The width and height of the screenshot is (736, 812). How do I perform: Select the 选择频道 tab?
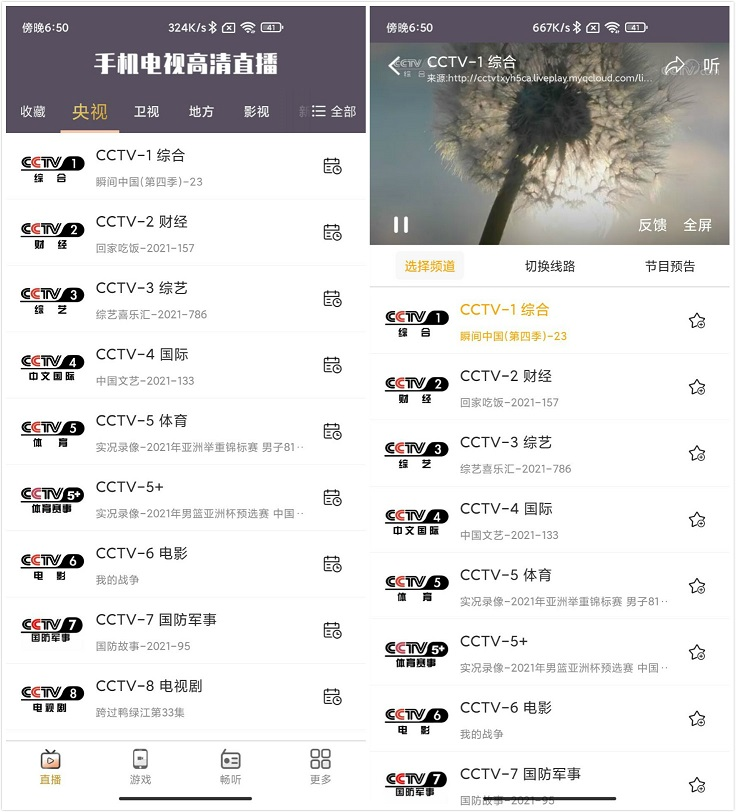(x=430, y=266)
